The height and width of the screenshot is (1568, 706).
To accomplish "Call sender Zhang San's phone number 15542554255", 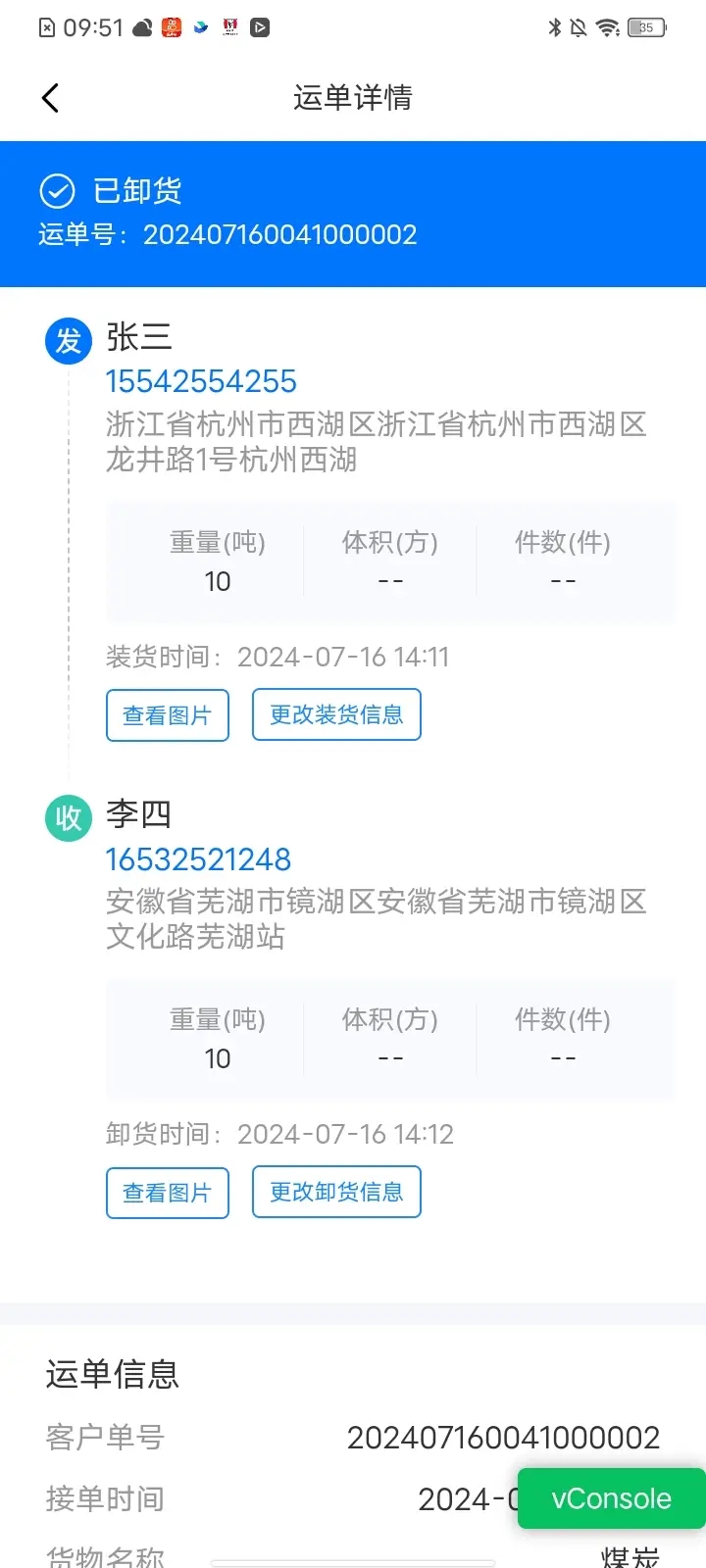I will (x=201, y=381).
